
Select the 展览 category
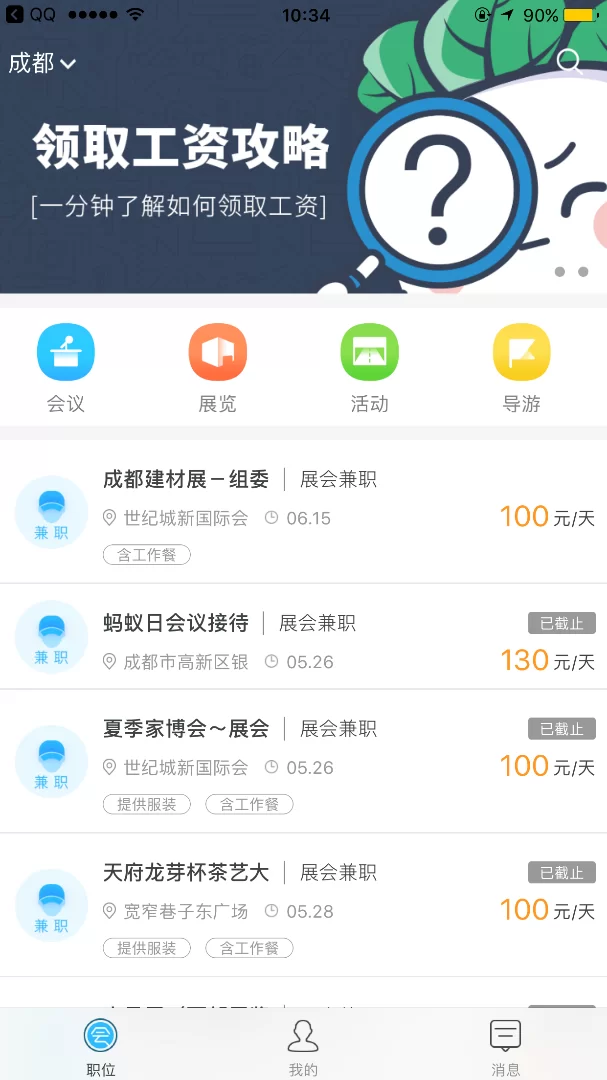tap(217, 368)
